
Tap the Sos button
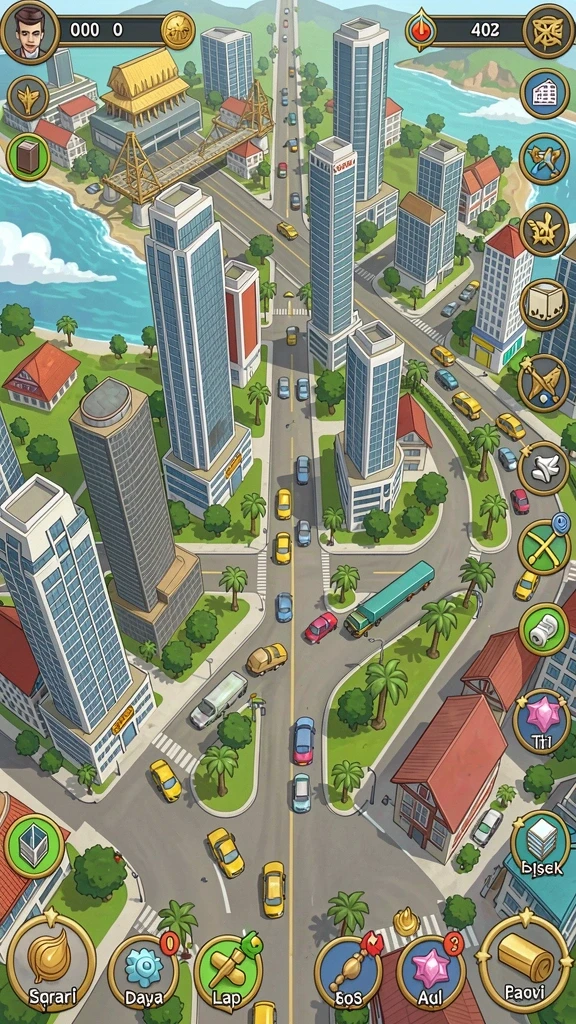pos(348,972)
